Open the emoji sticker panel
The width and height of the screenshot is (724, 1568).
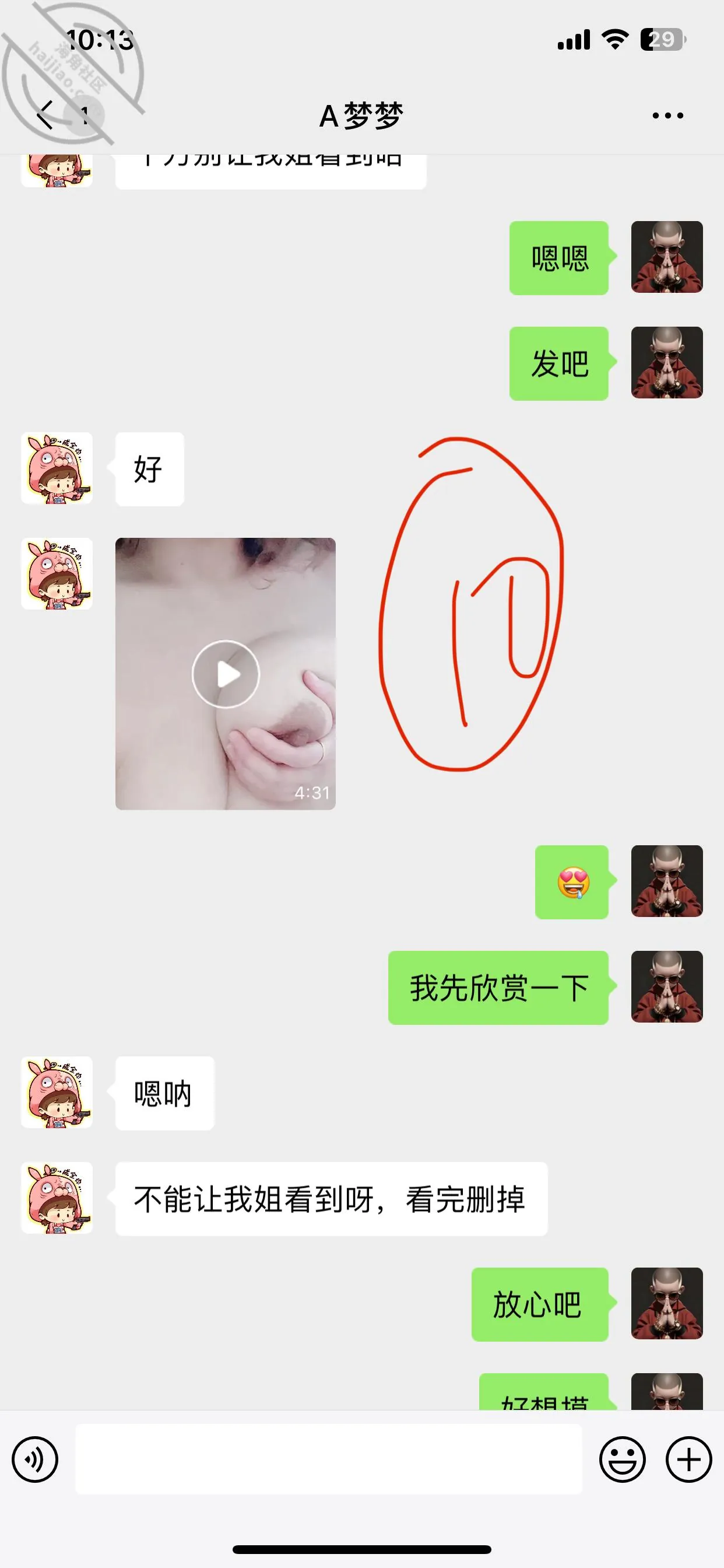coord(623,1459)
